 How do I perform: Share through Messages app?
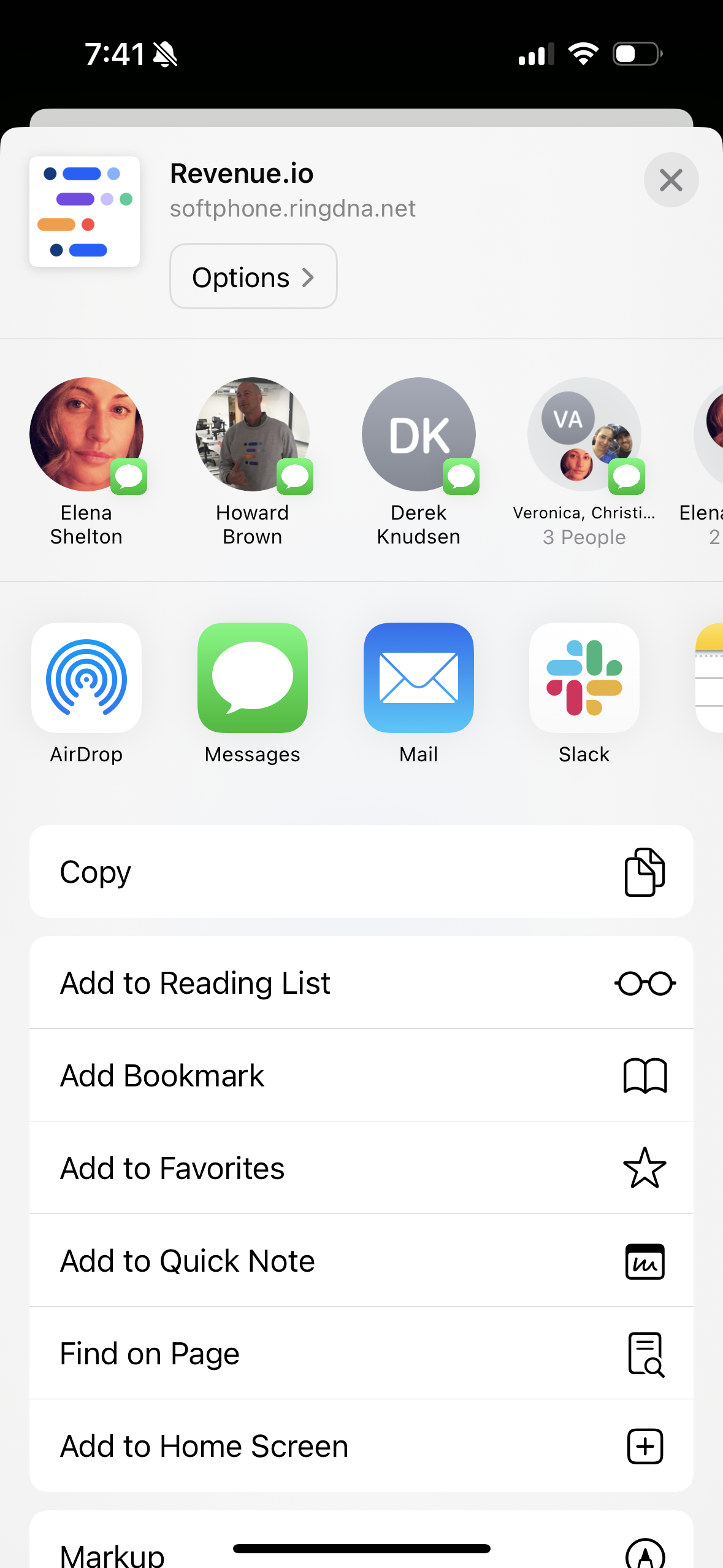click(253, 678)
